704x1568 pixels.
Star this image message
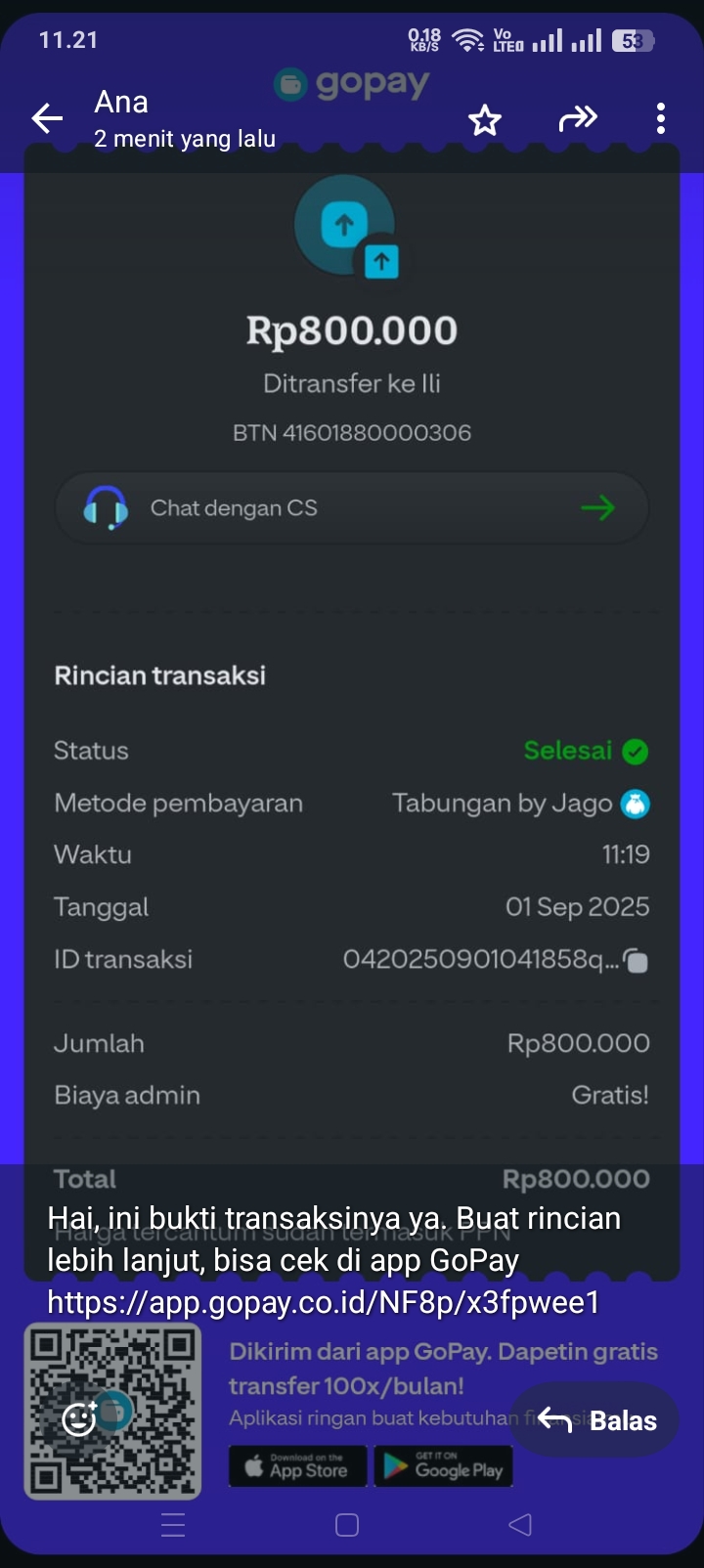(x=484, y=120)
